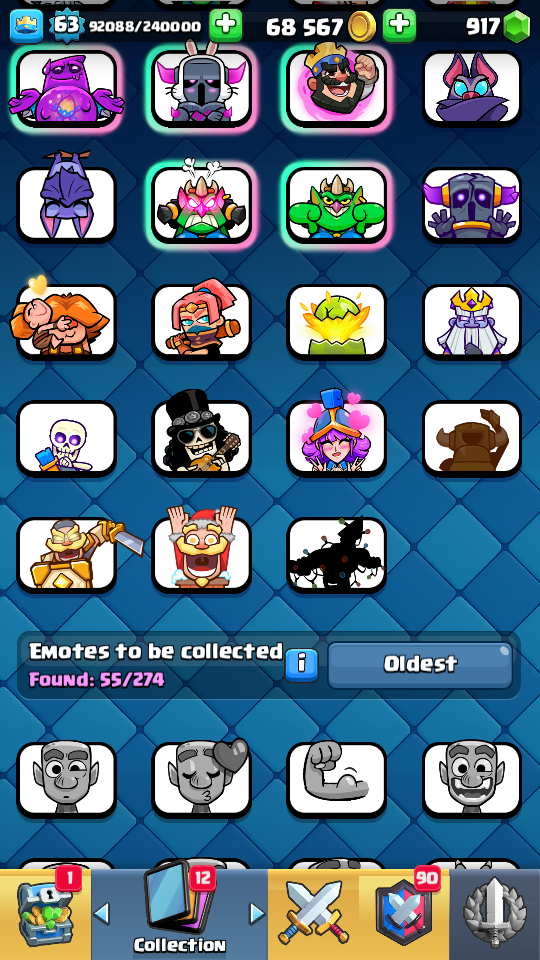Open the player crown profile icon
The height and width of the screenshot is (960, 540).
[26, 26]
